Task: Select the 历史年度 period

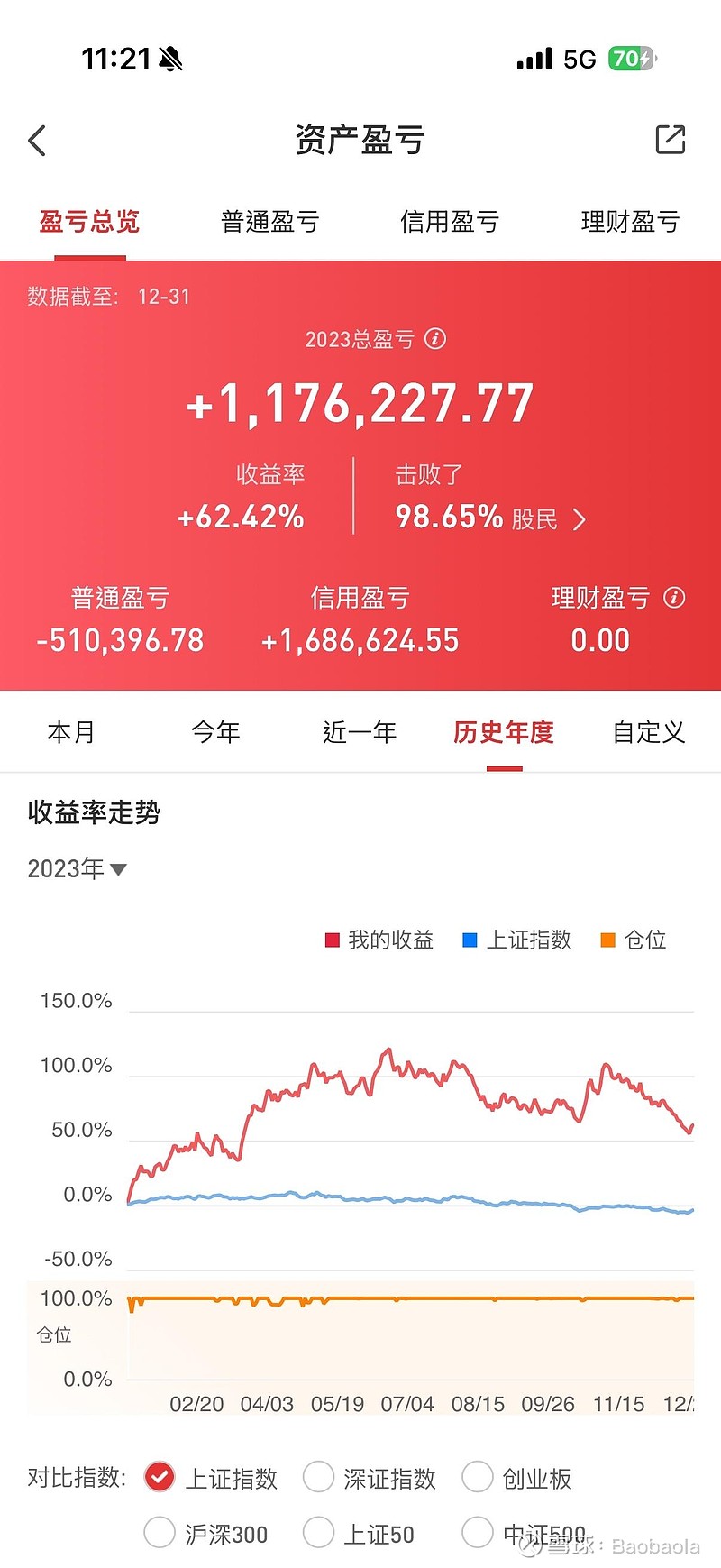Action: (504, 732)
